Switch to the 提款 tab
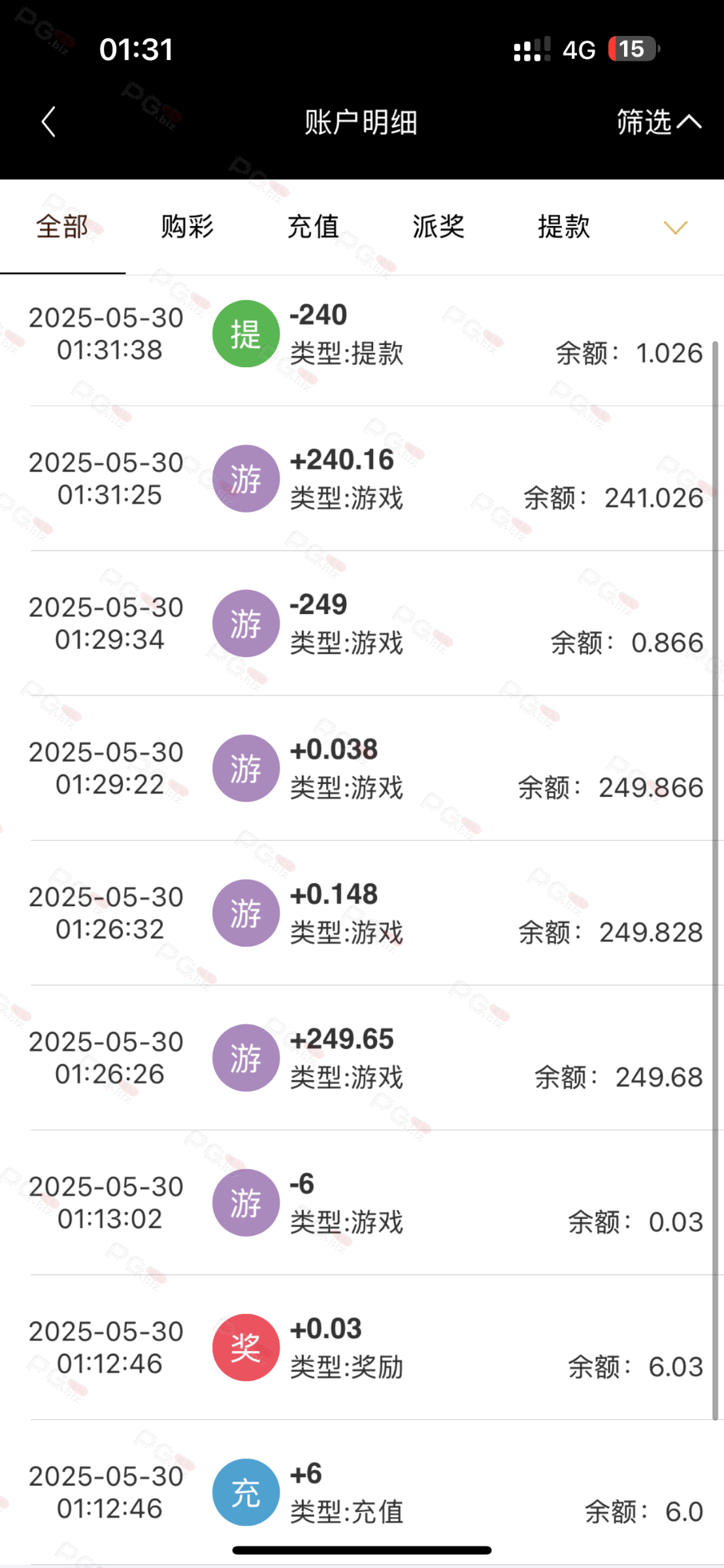Viewport: 724px width, 1568px height. point(564,227)
